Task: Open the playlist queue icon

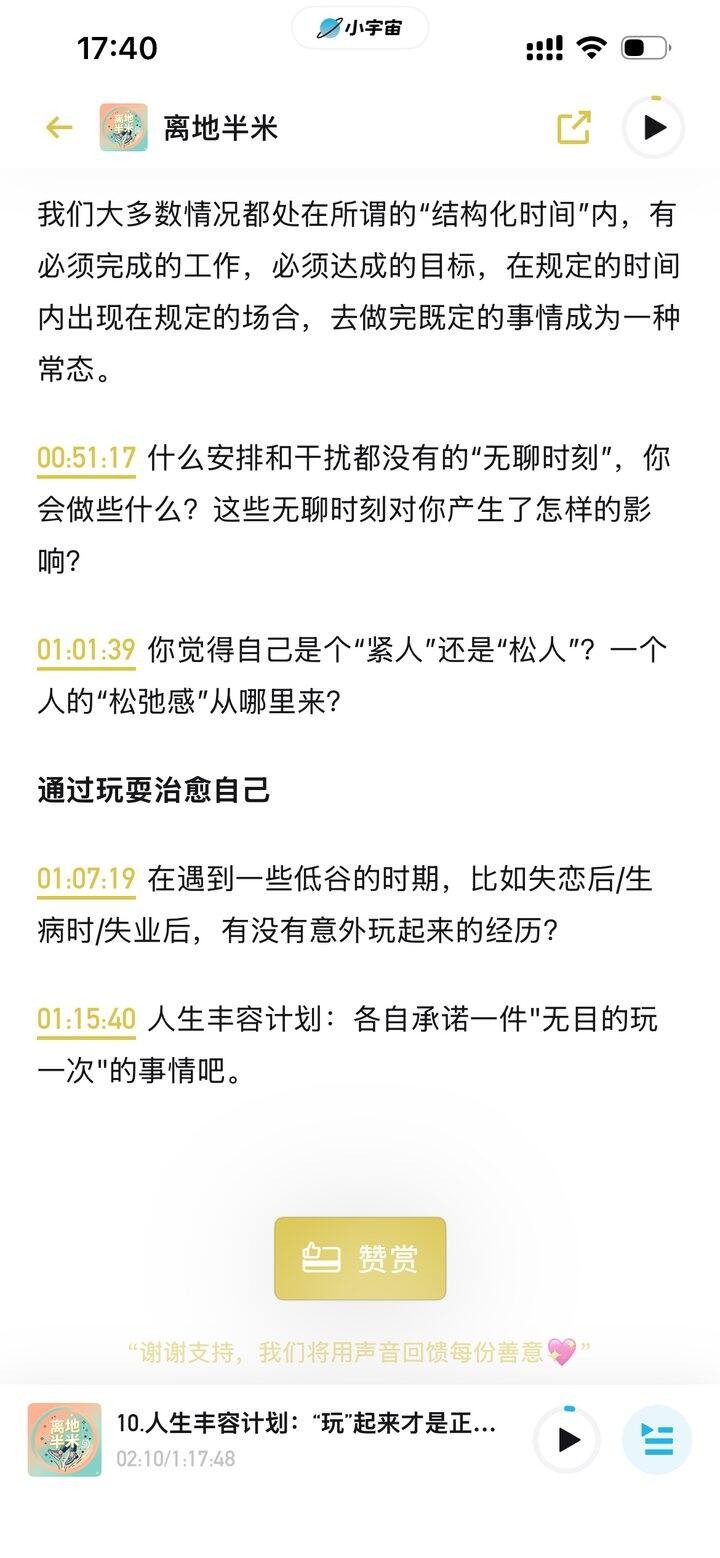Action: [657, 1440]
